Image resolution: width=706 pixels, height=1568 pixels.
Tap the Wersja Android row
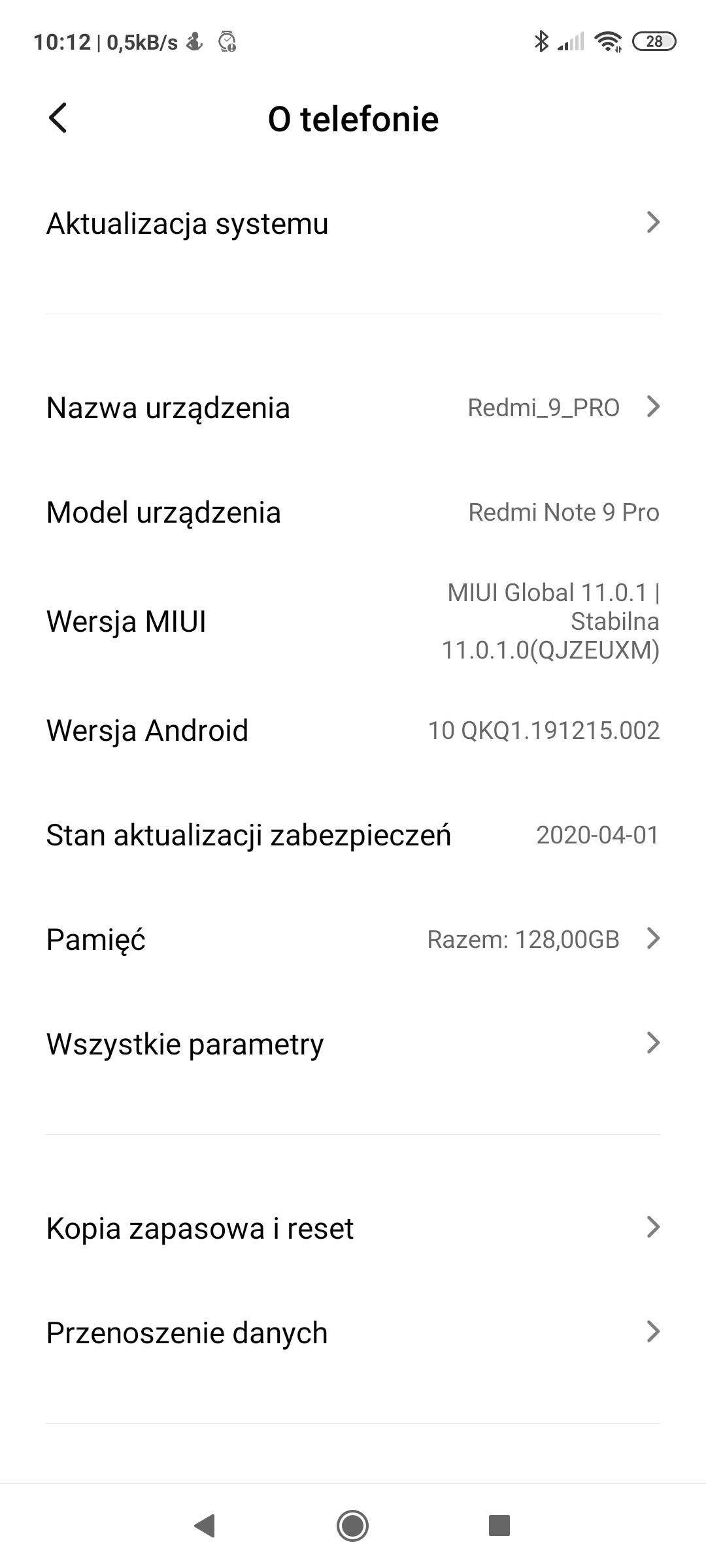(353, 730)
